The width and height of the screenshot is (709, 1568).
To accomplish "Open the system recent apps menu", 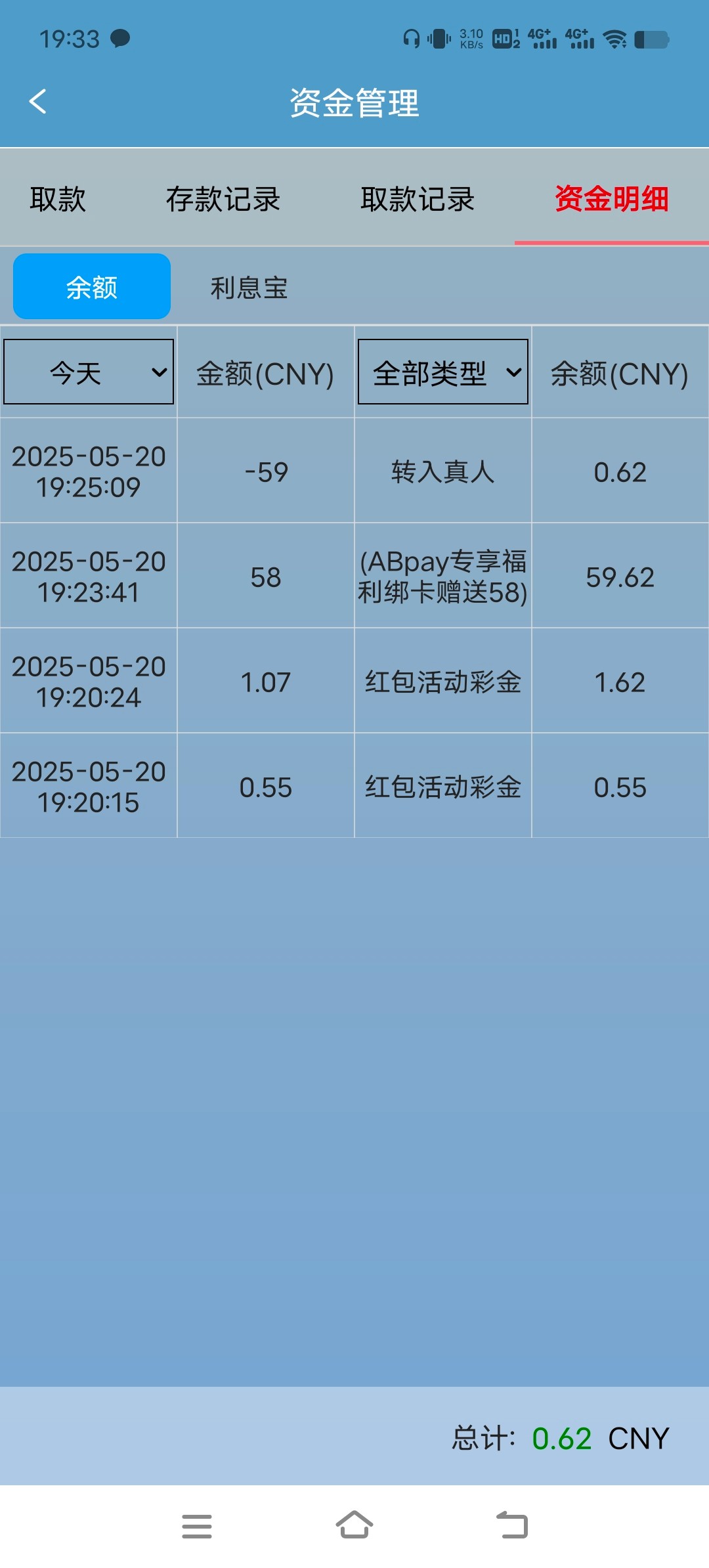I will click(197, 1525).
